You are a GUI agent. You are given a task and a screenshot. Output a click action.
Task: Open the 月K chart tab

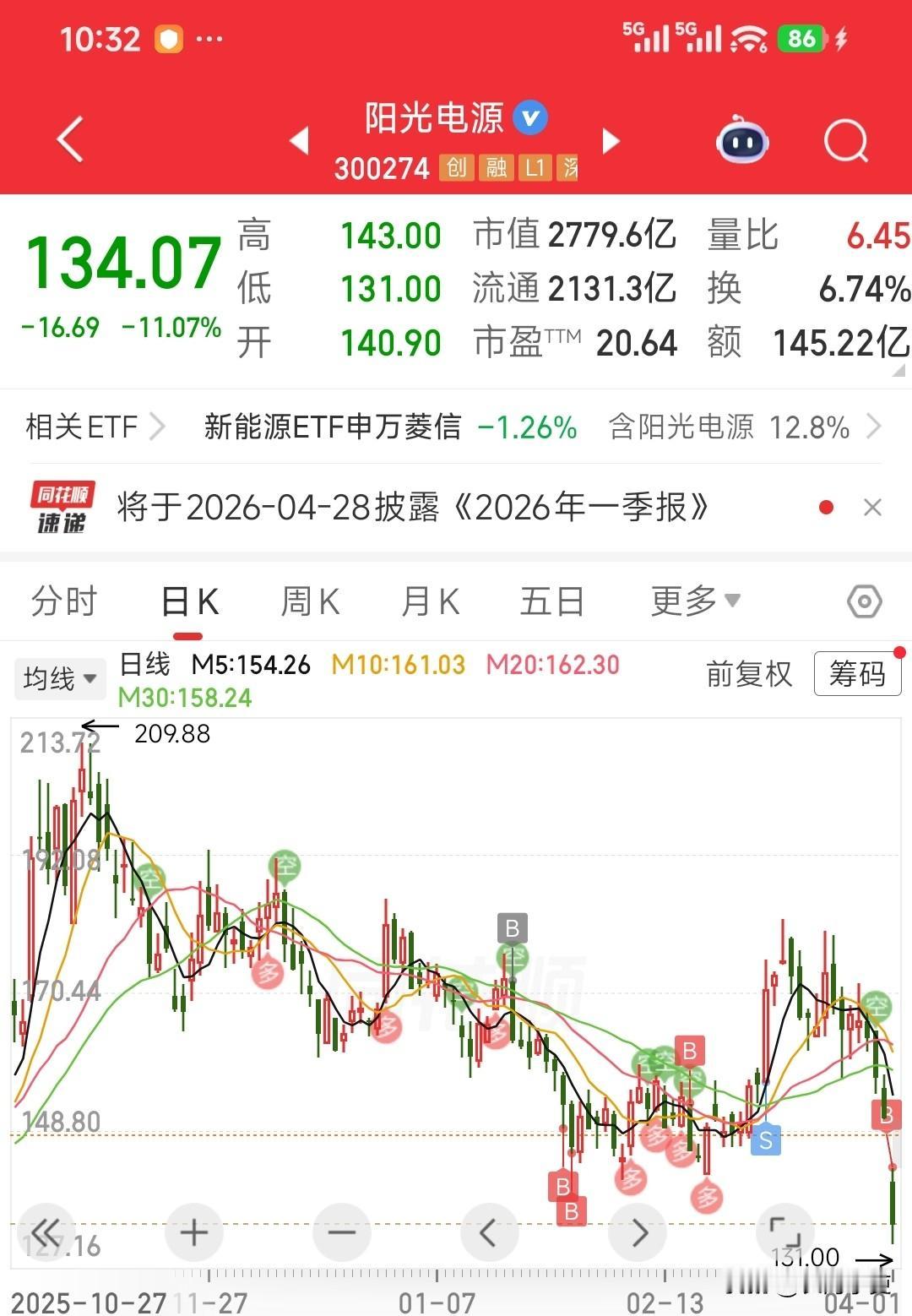tap(429, 601)
